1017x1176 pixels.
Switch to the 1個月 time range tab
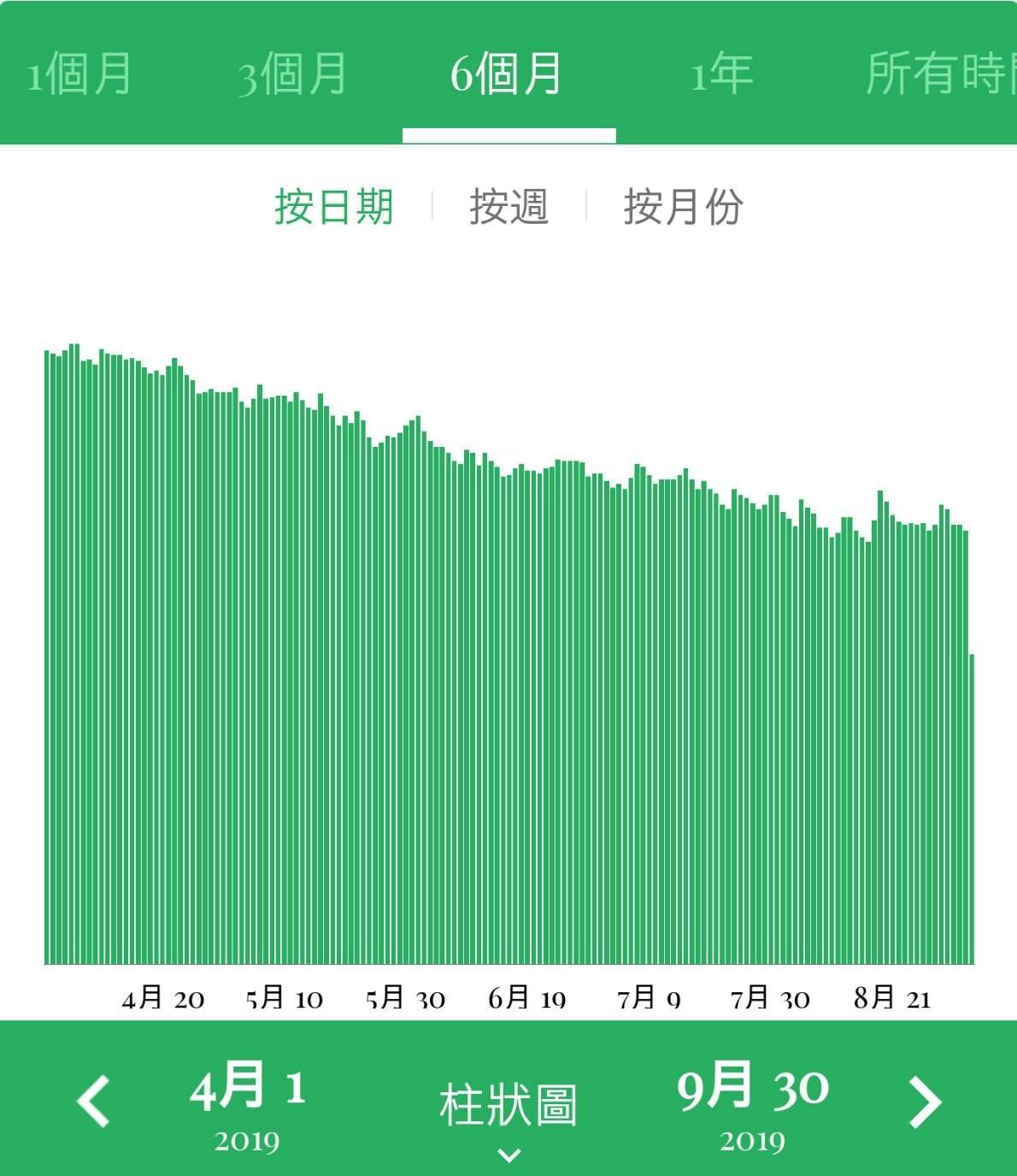[x=79, y=73]
